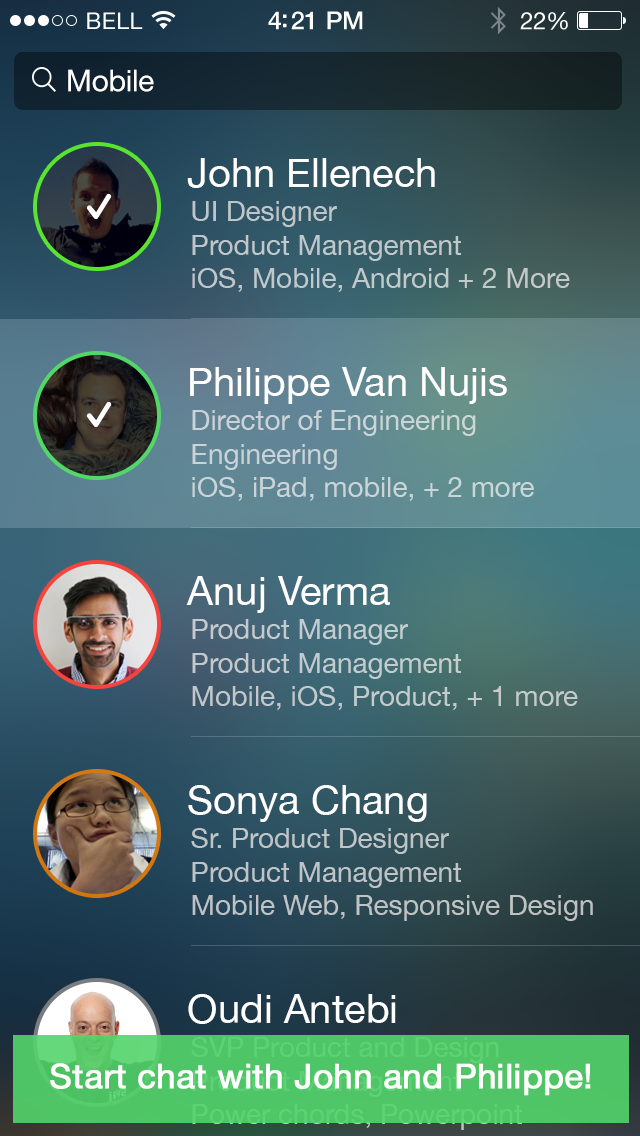Uncheck Philippe Van Nujis's avatar

pyautogui.click(x=97, y=415)
